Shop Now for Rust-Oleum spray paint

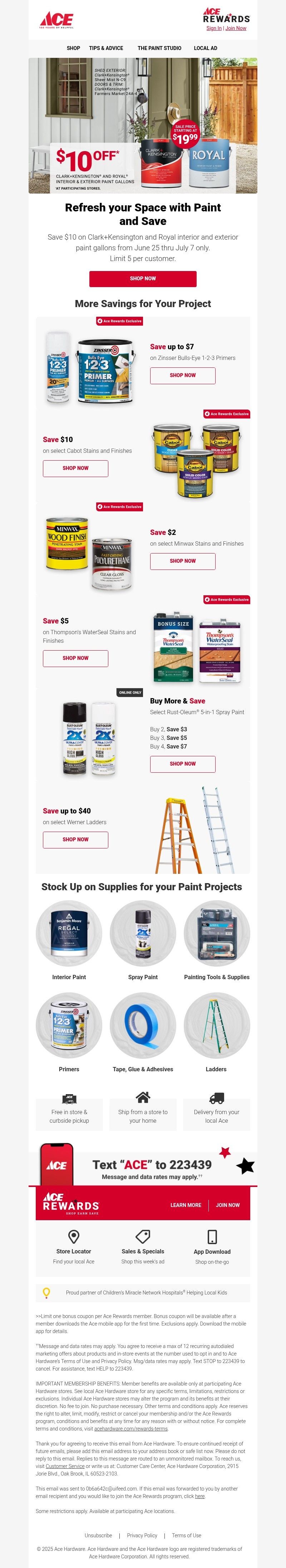(x=182, y=764)
